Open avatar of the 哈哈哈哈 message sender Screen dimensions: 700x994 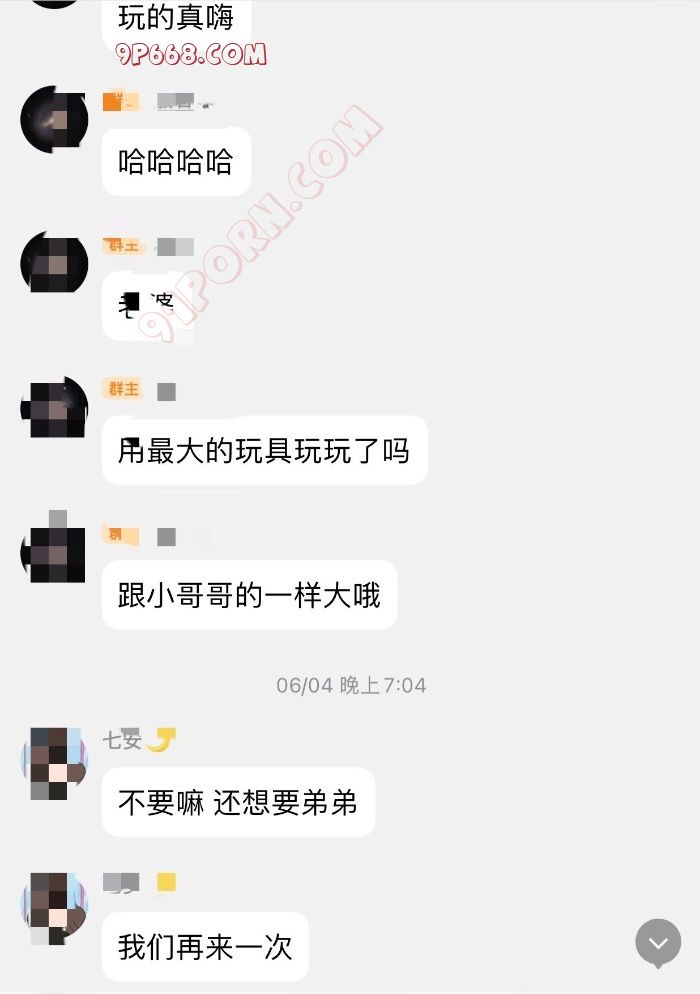[x=55, y=120]
